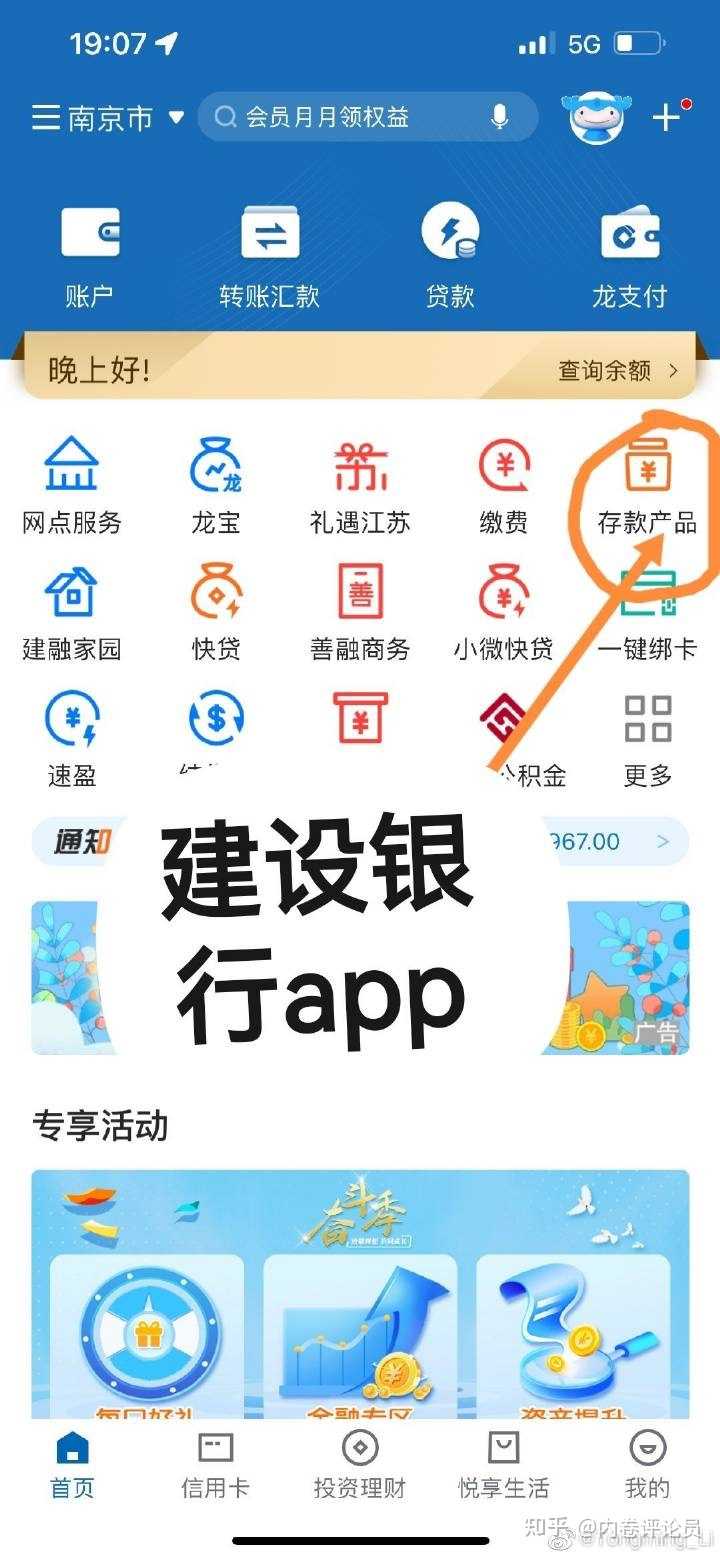Open the 龙宝 wealth icon

(x=215, y=480)
